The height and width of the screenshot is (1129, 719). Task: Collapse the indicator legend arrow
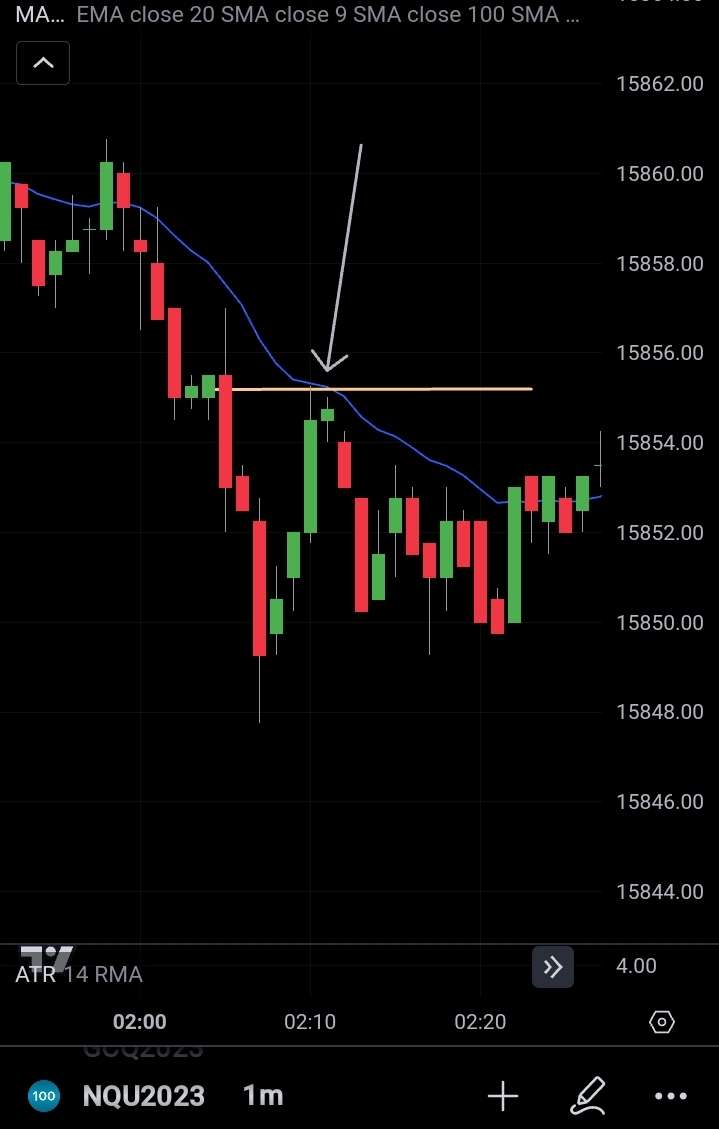[43, 63]
